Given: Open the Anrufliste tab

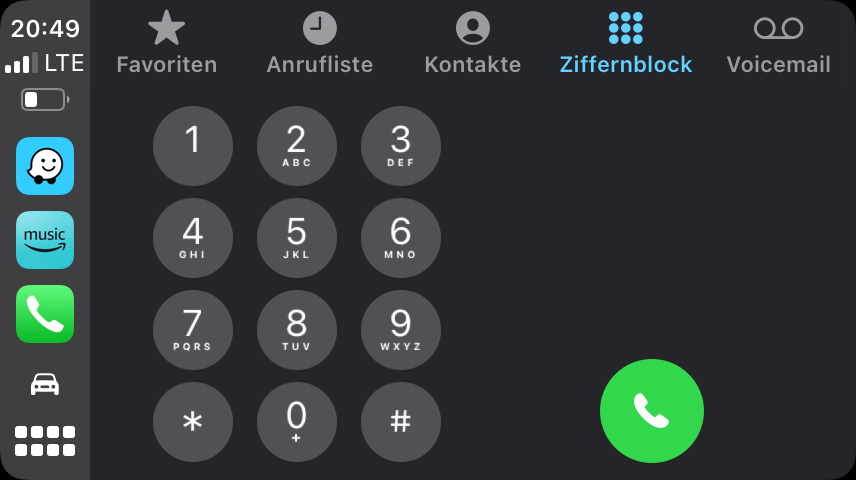Looking at the screenshot, I should click(x=319, y=43).
